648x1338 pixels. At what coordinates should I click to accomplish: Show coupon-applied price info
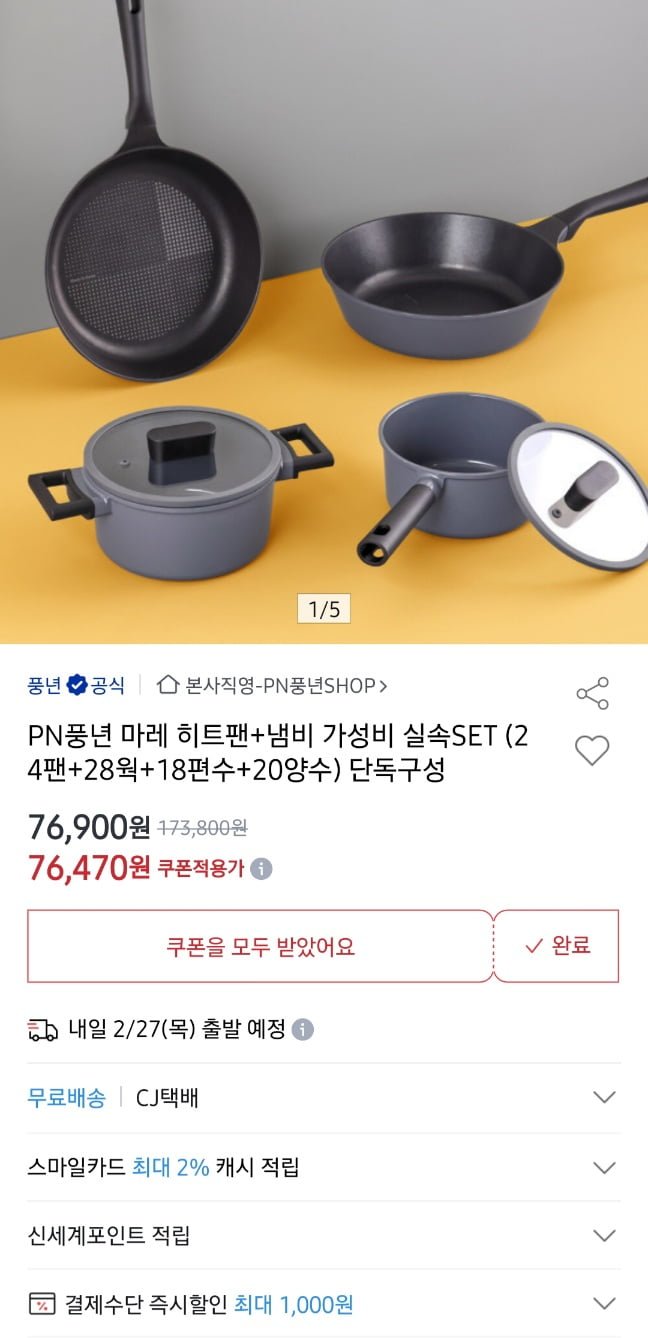tap(261, 869)
